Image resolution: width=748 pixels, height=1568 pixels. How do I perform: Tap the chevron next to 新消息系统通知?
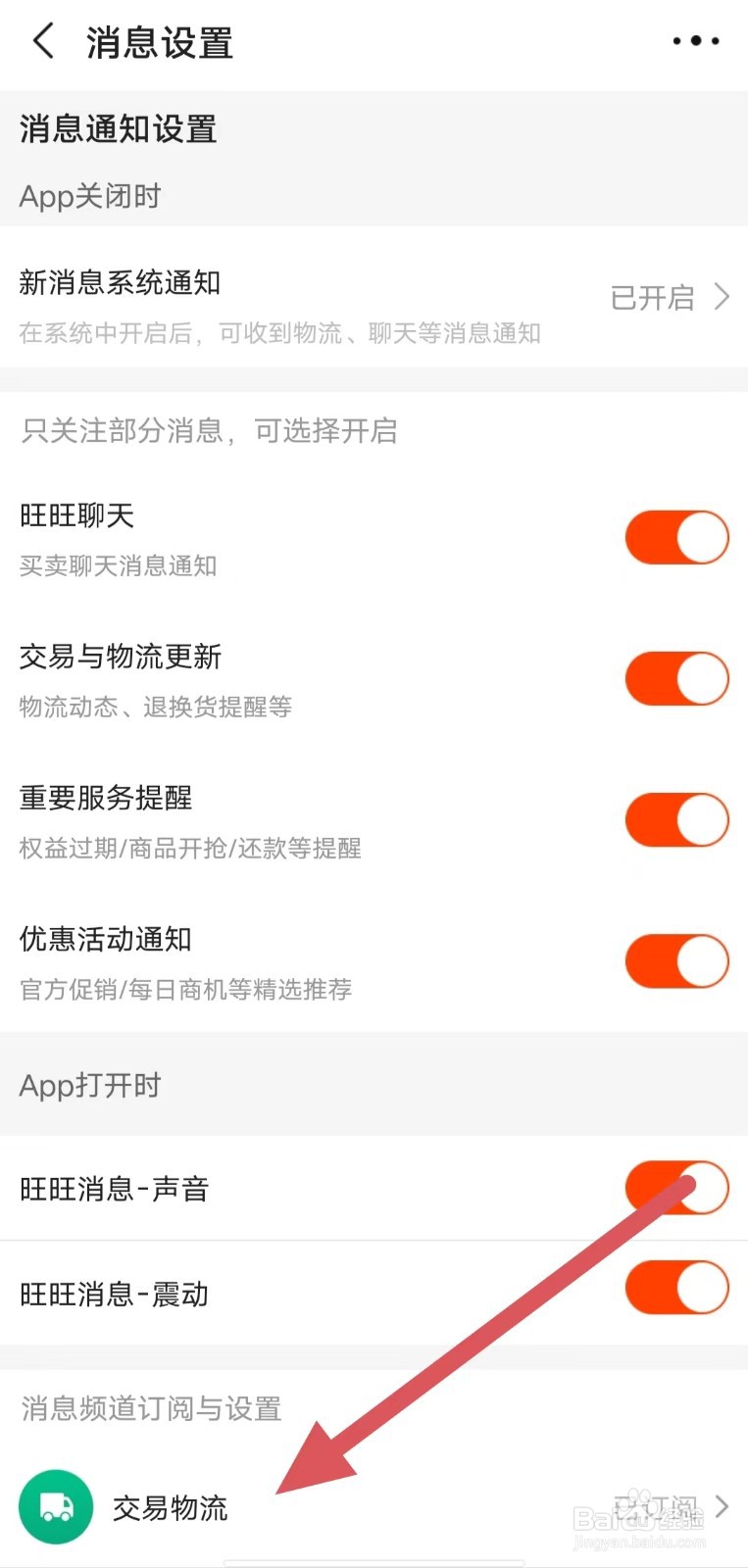coord(723,297)
